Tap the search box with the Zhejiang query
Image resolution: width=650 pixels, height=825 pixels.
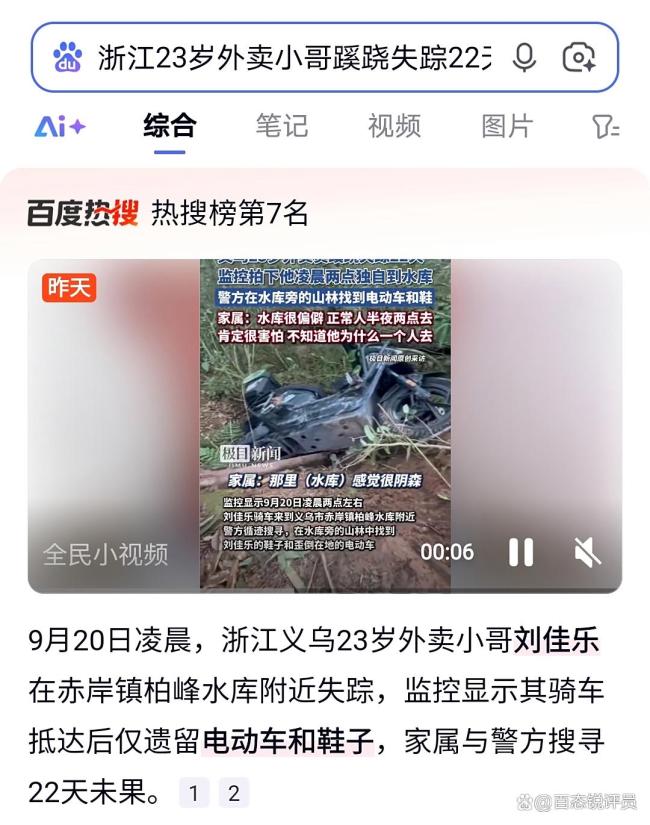pos(290,58)
